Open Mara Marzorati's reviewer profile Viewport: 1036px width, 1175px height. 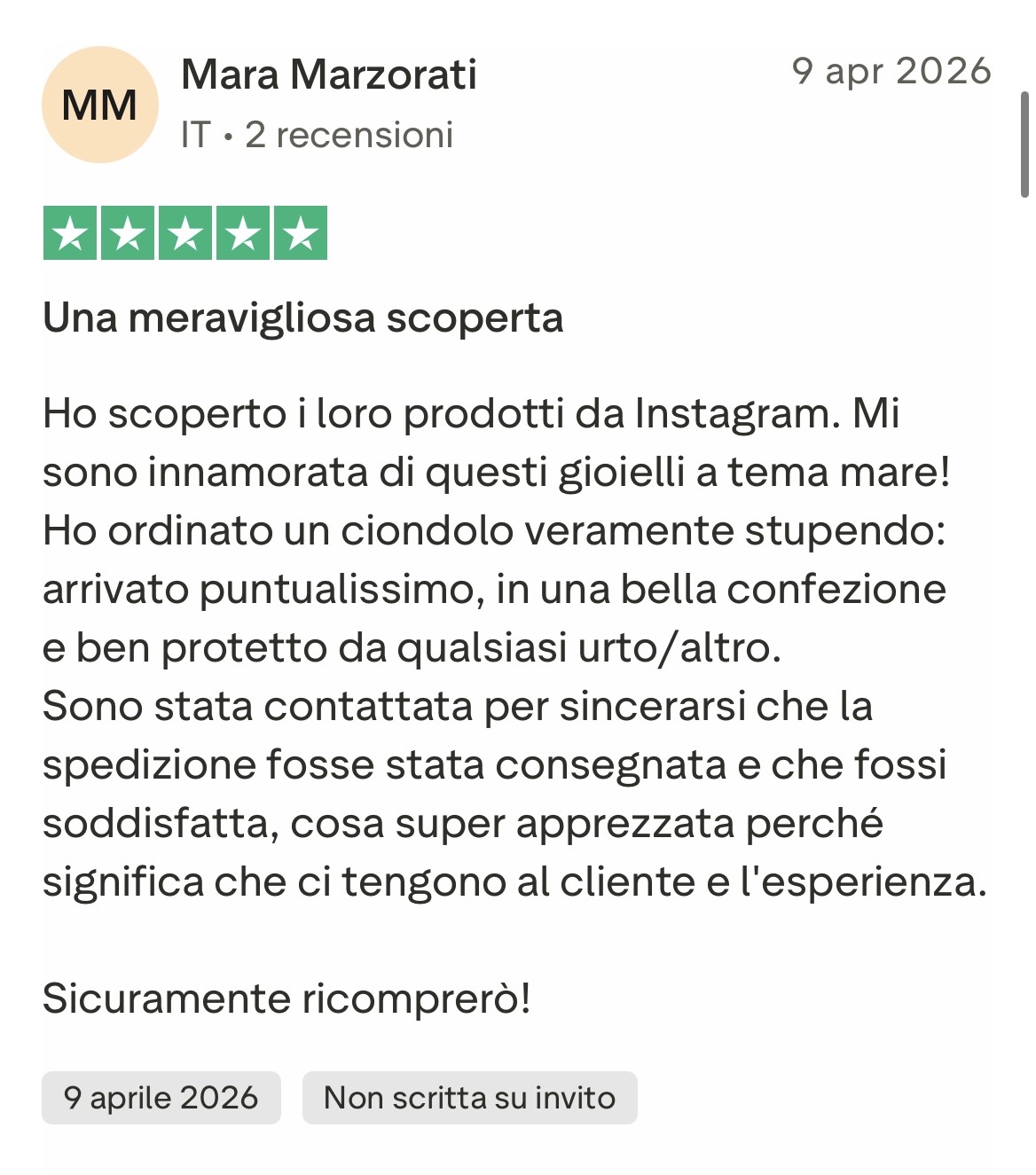click(328, 74)
